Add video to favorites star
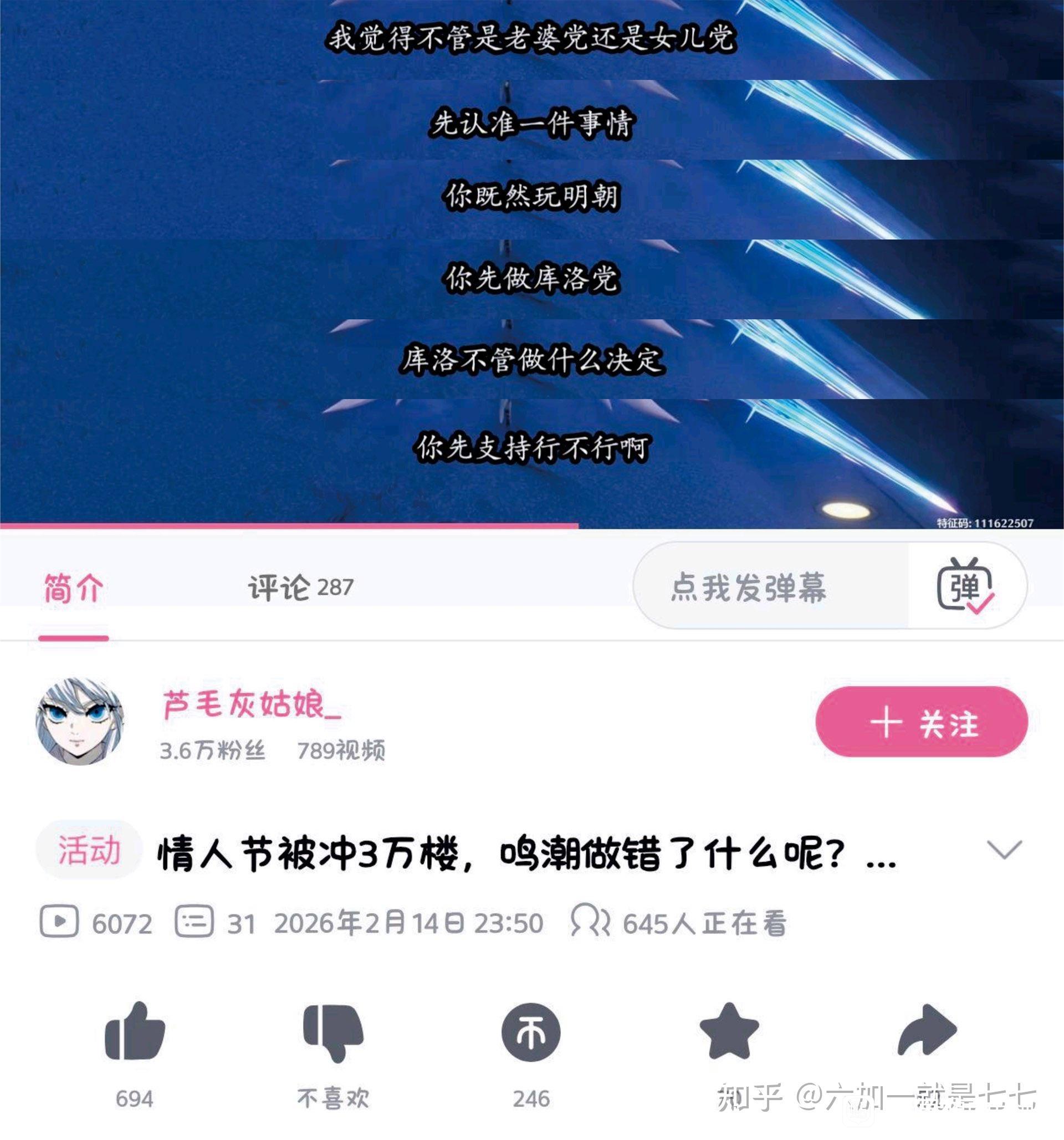 pos(729,1031)
